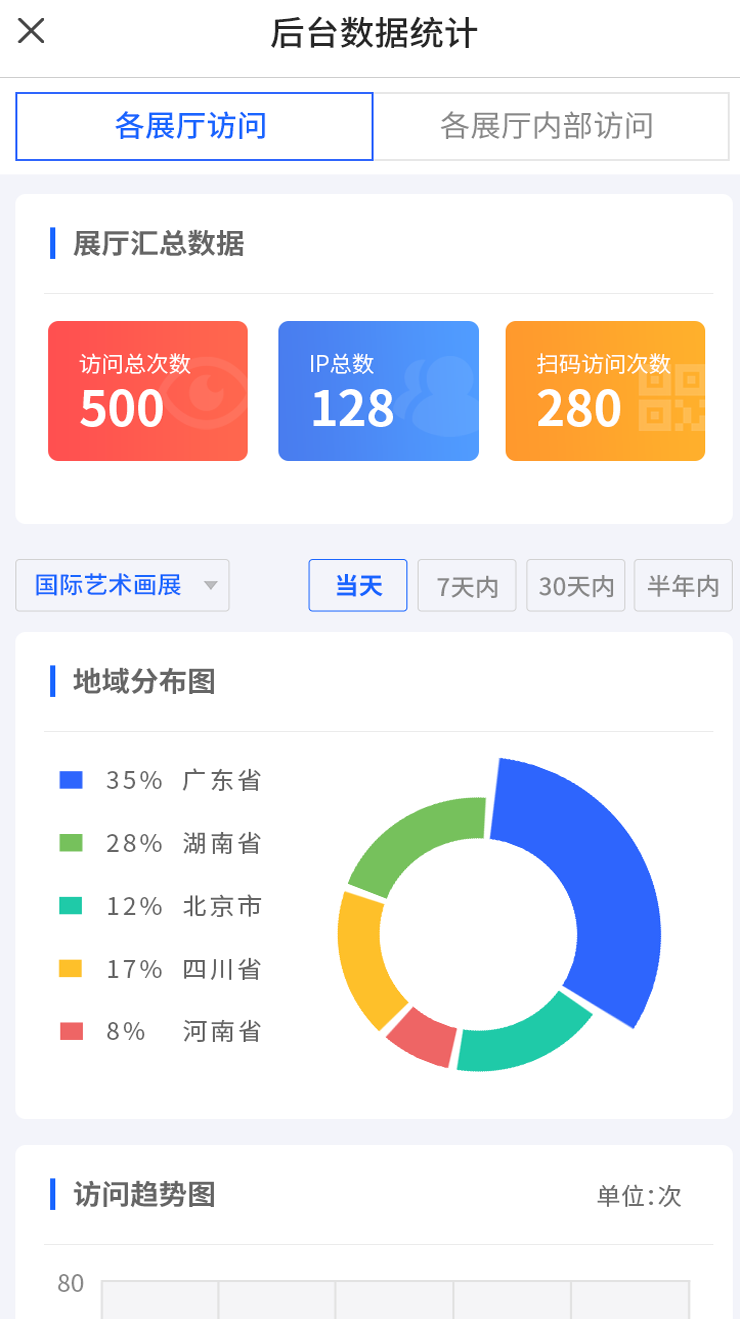Image resolution: width=740 pixels, height=1319 pixels.
Task: Close the 后台数据统计 page
Action: point(32,31)
